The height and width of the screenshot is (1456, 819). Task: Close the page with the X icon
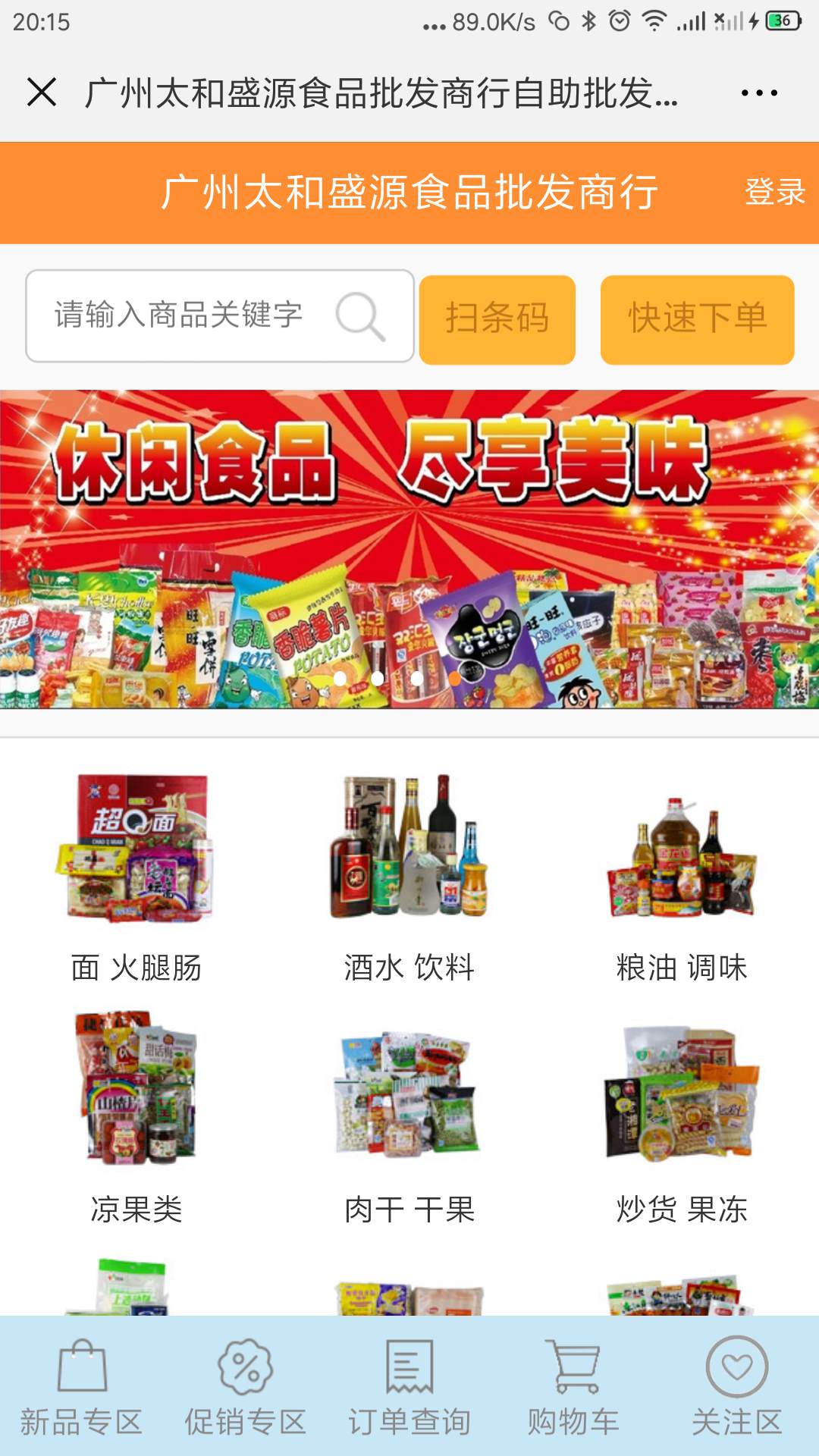coord(42,93)
